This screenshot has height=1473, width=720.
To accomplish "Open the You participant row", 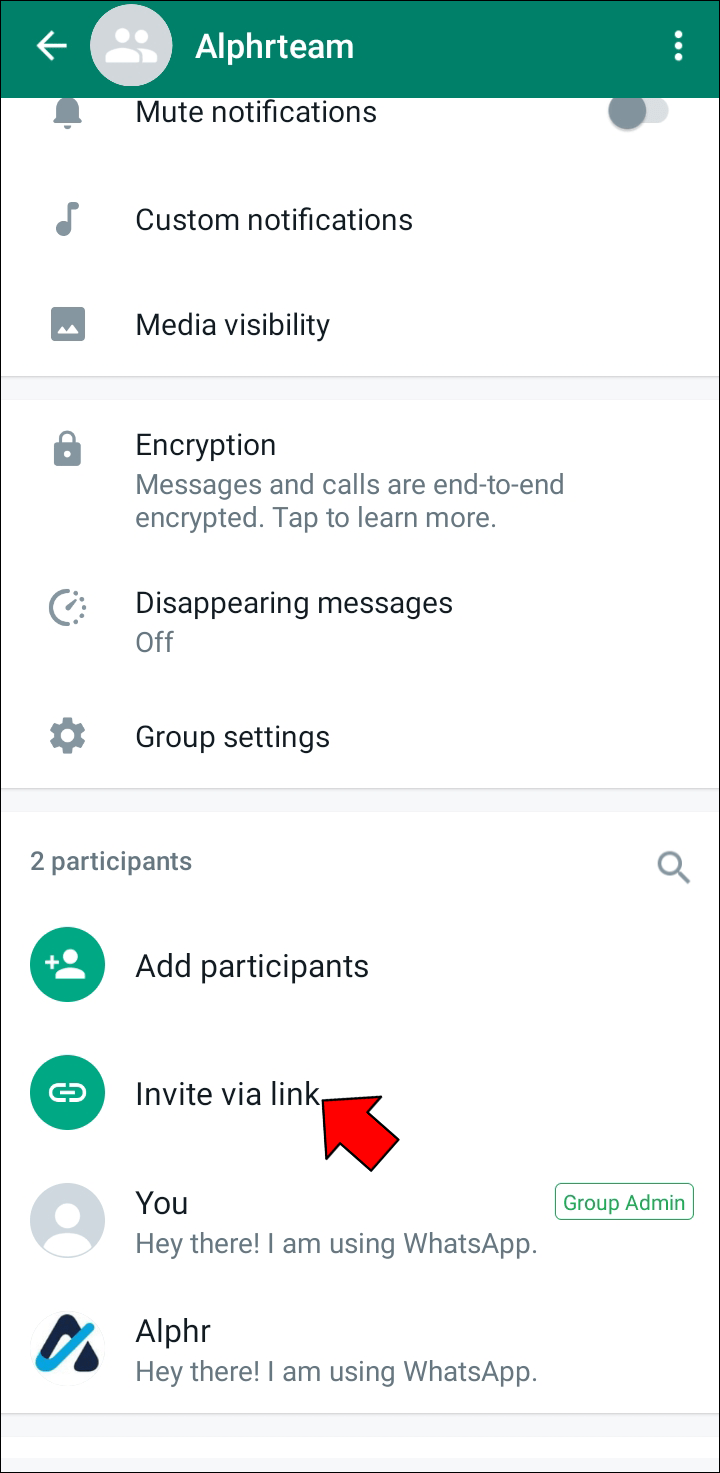I will coord(360,1221).
